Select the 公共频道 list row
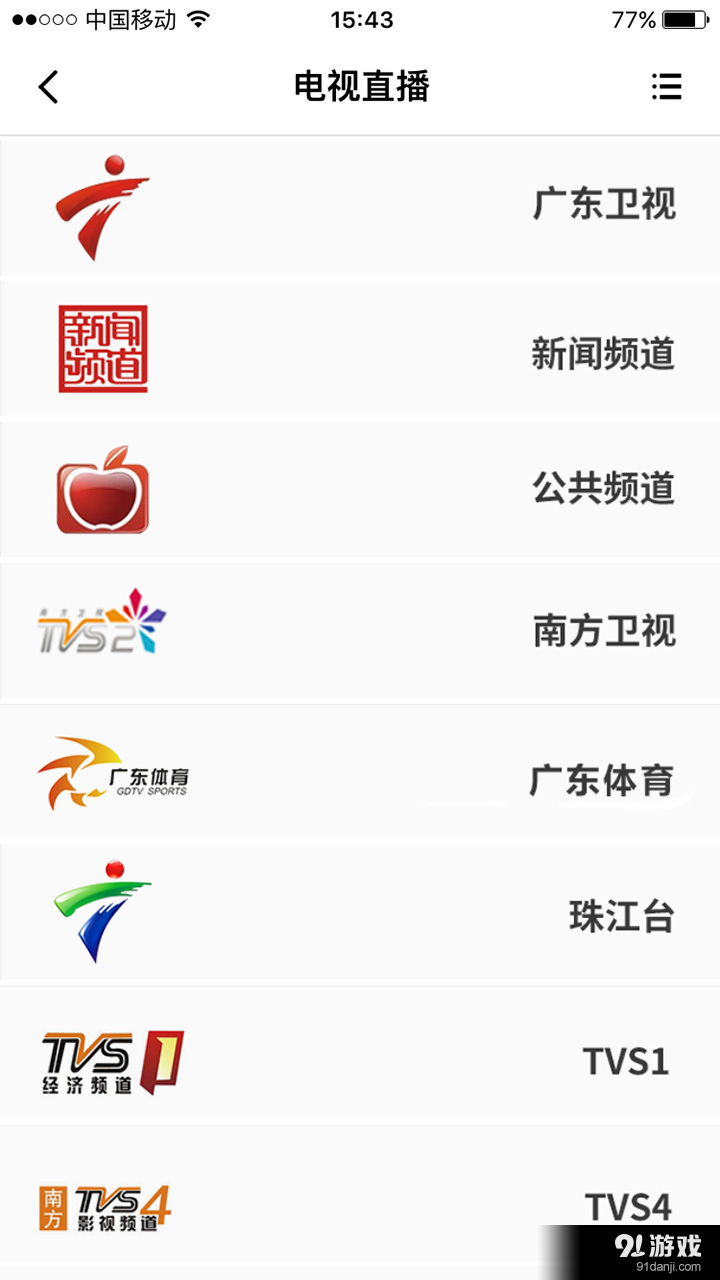 click(x=360, y=488)
